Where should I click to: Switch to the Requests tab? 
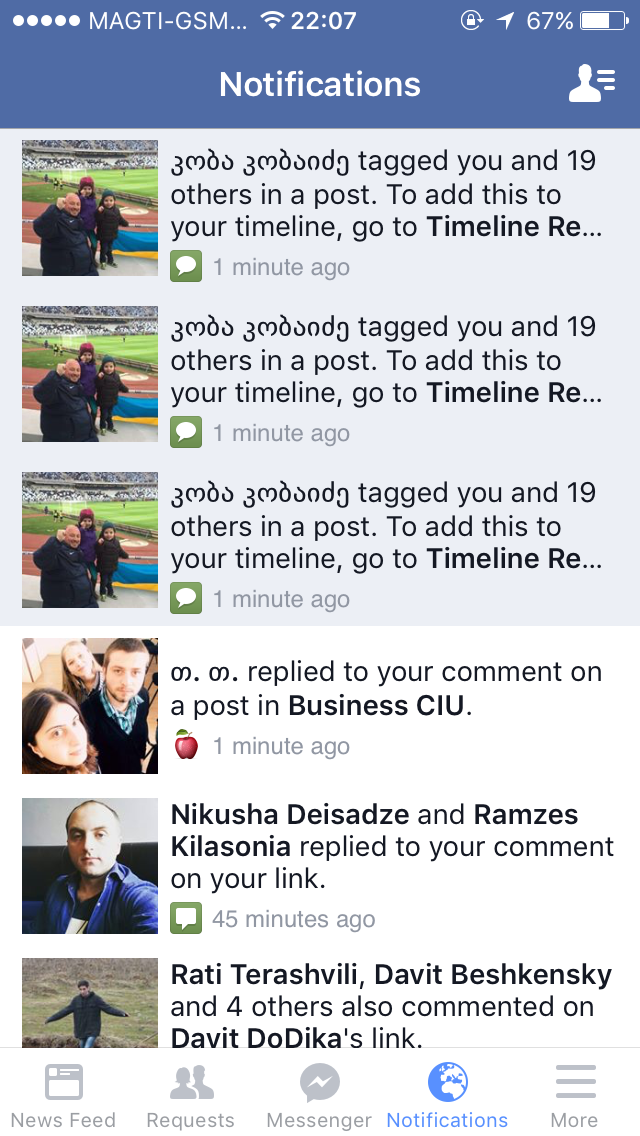click(190, 1096)
